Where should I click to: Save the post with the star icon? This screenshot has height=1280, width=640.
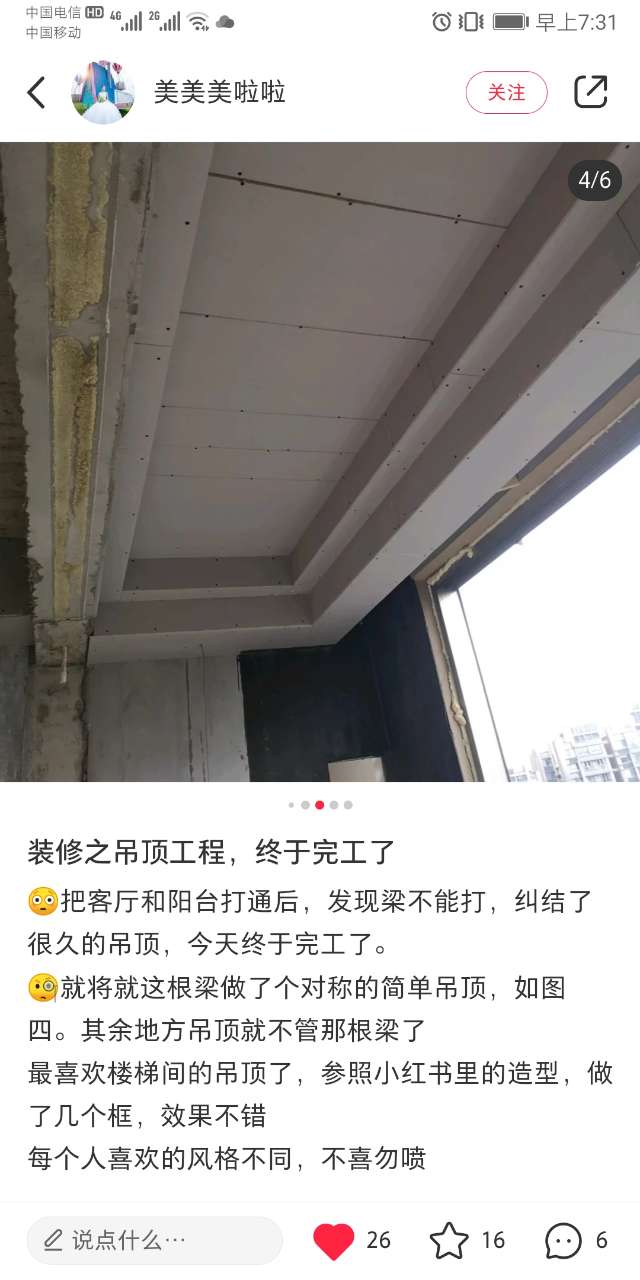click(x=449, y=1241)
